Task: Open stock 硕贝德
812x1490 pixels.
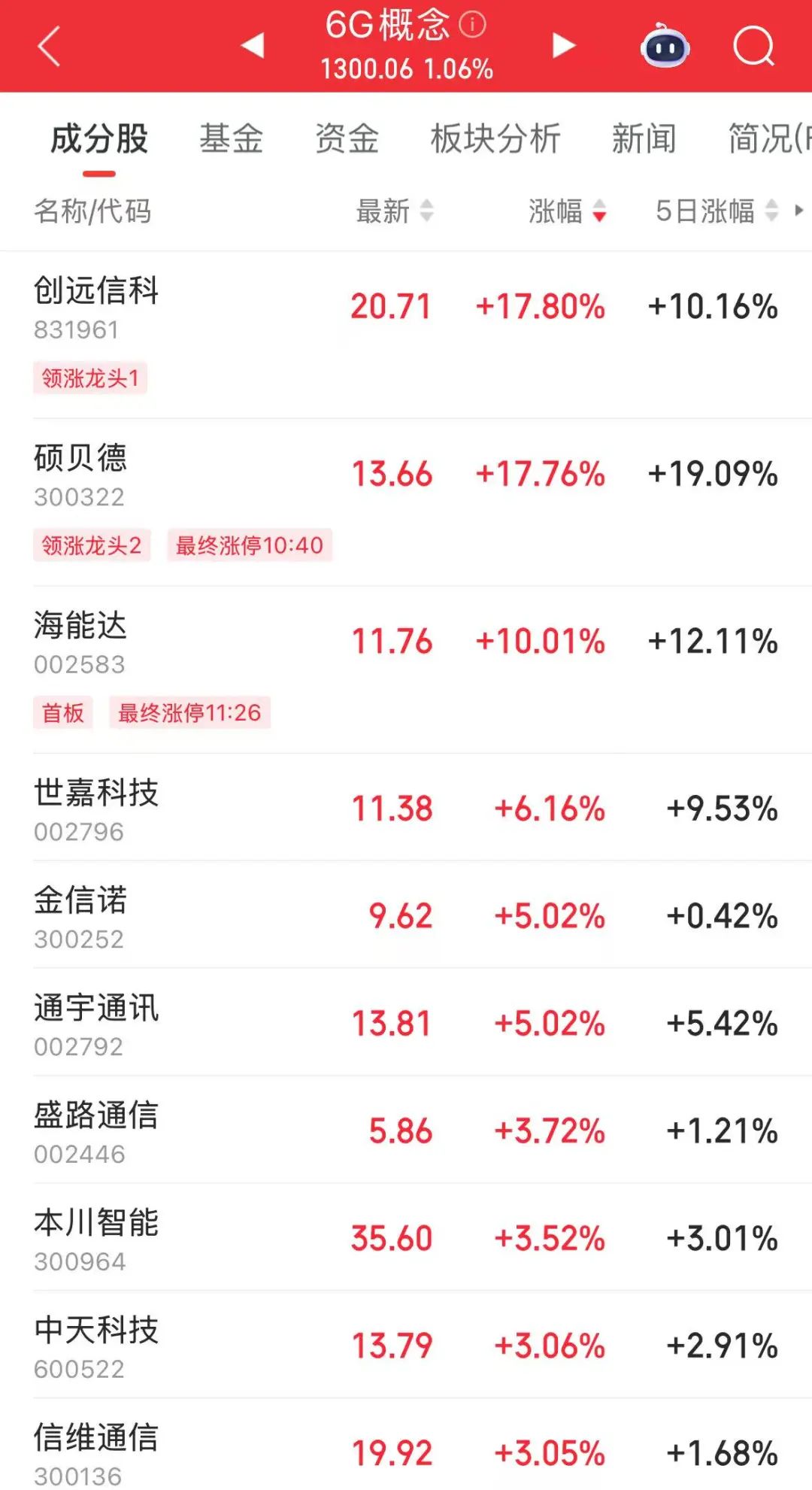Action: (80, 458)
